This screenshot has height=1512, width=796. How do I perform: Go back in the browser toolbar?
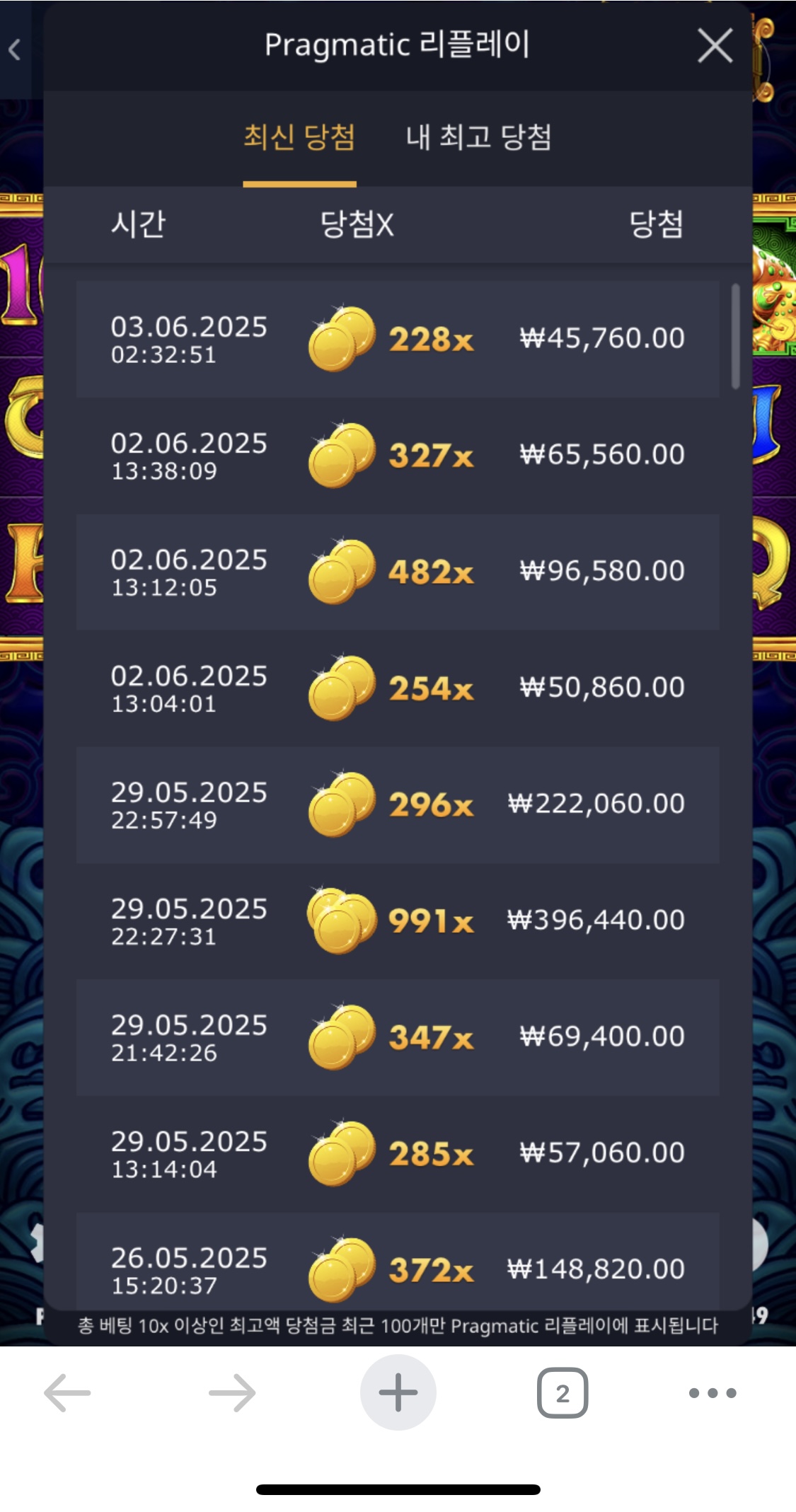(67, 1392)
